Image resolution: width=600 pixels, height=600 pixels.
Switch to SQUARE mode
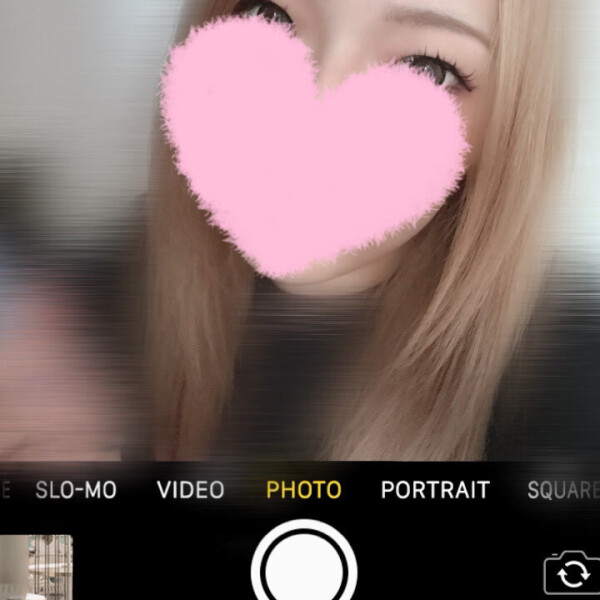pyautogui.click(x=563, y=491)
